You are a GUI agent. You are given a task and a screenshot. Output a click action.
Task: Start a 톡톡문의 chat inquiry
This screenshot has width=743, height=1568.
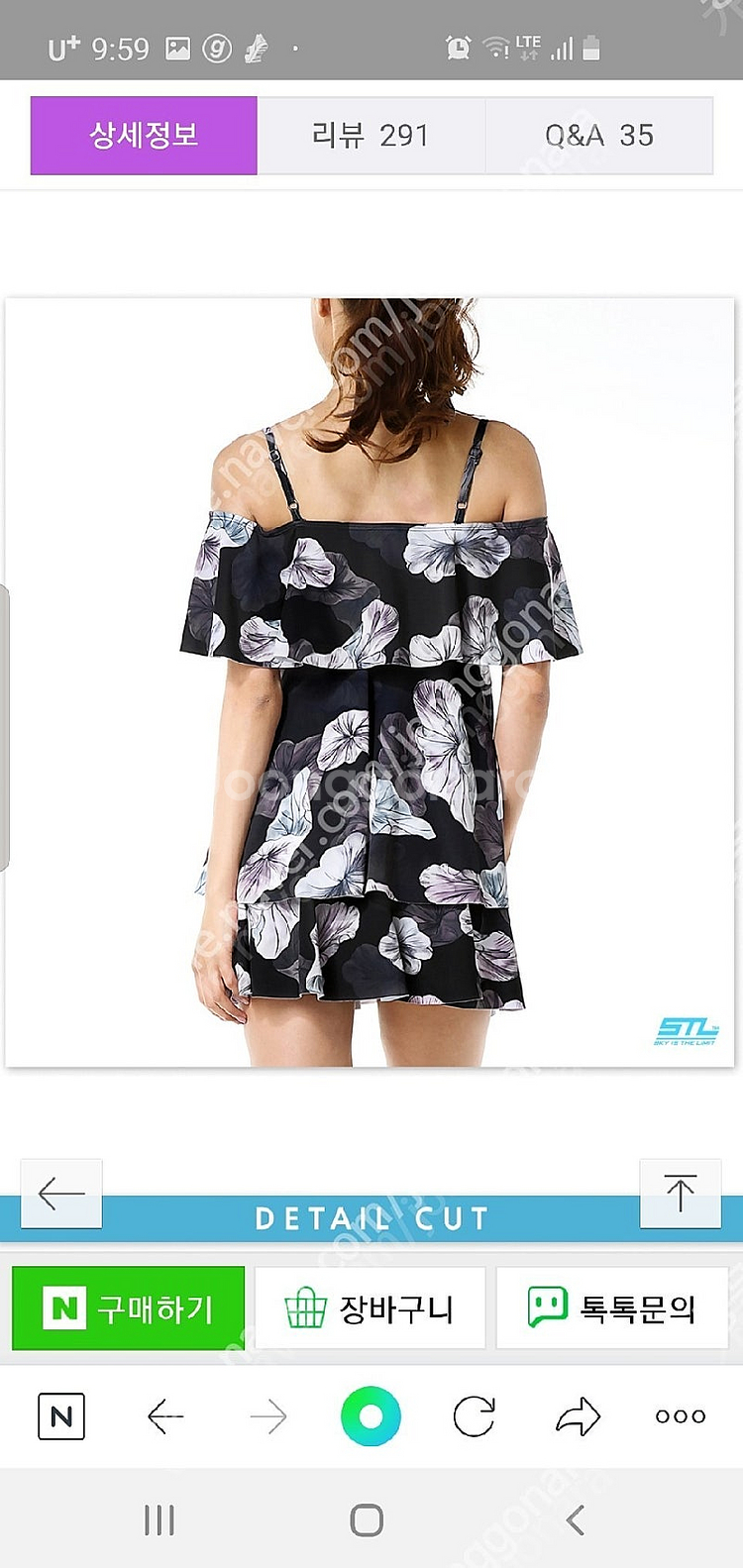612,1308
